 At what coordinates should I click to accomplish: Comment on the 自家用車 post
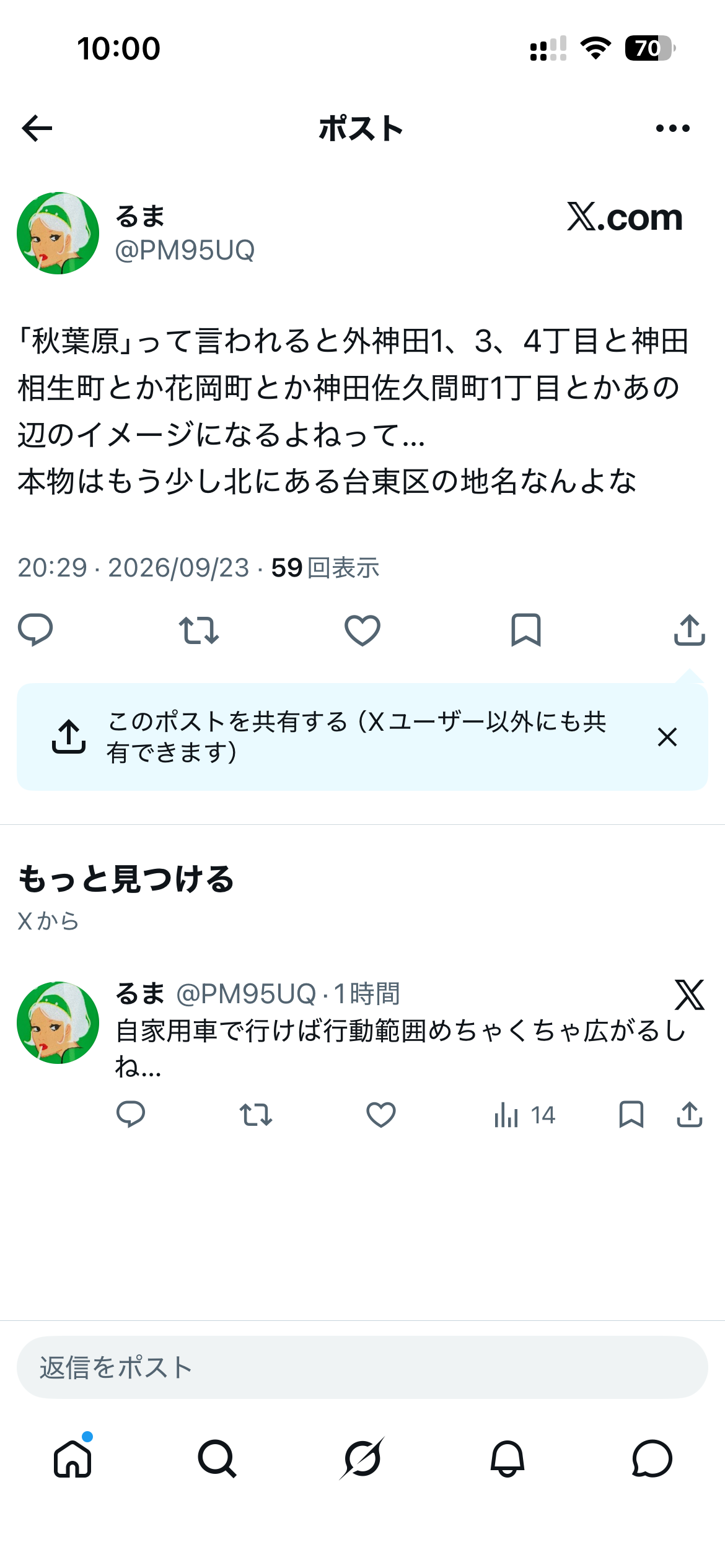130,1115
